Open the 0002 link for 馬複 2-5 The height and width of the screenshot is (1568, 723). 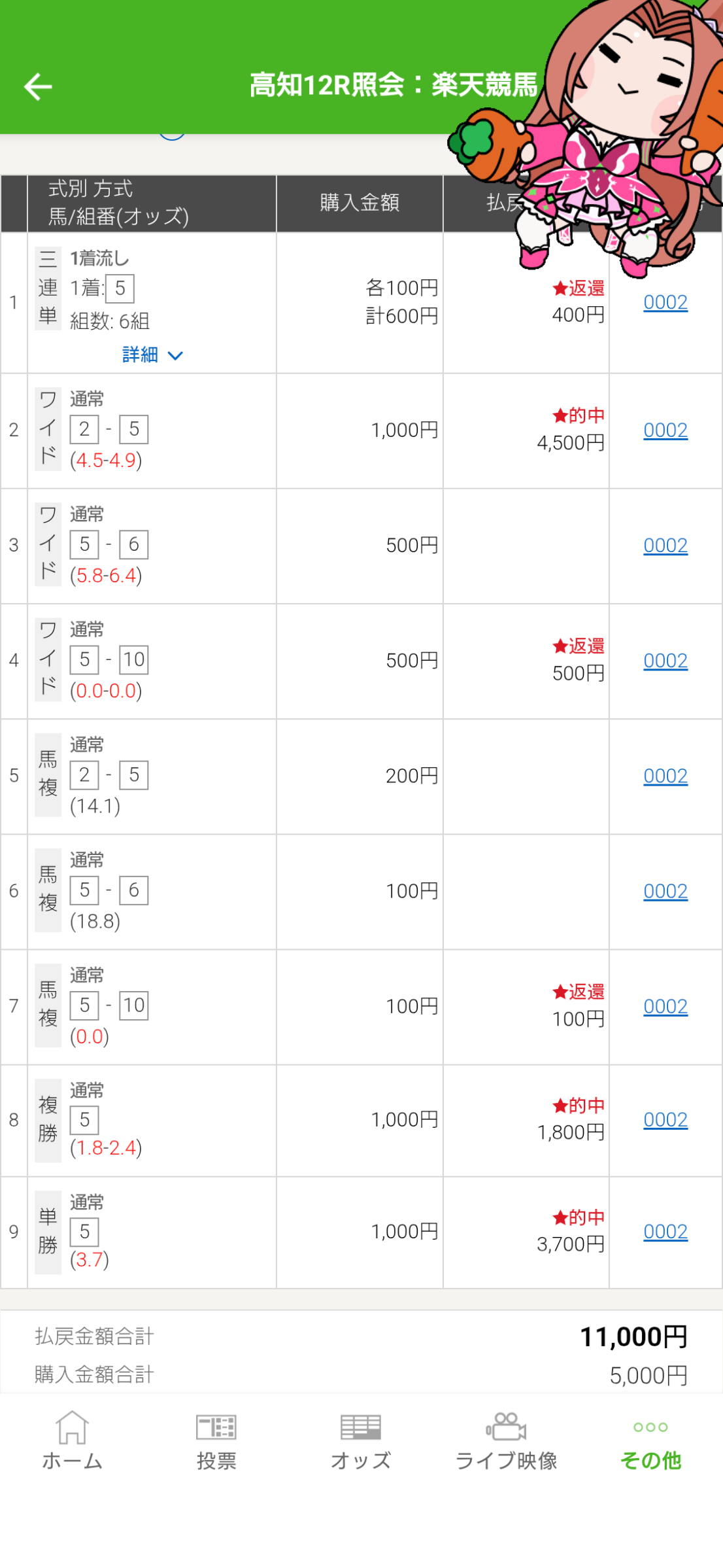tap(665, 776)
